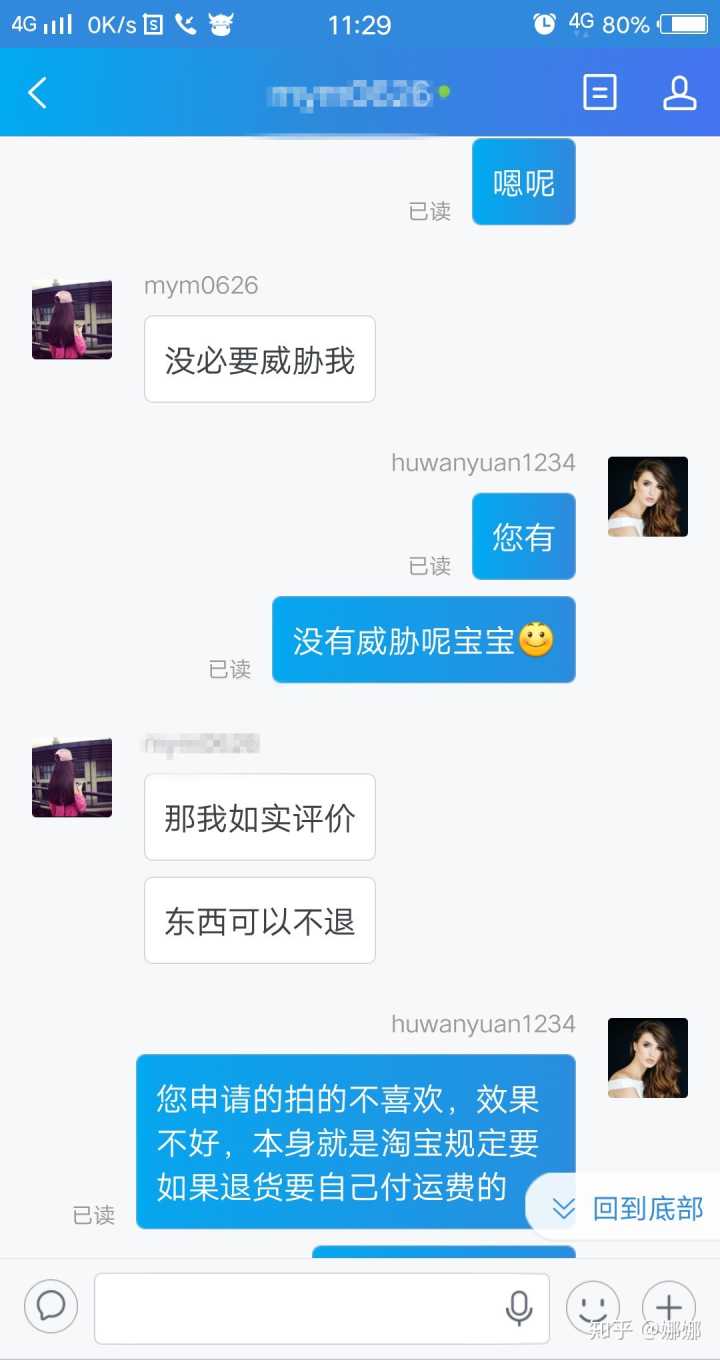Open huwanyuan1234's avatar beside 您有

pyautogui.click(x=647, y=497)
